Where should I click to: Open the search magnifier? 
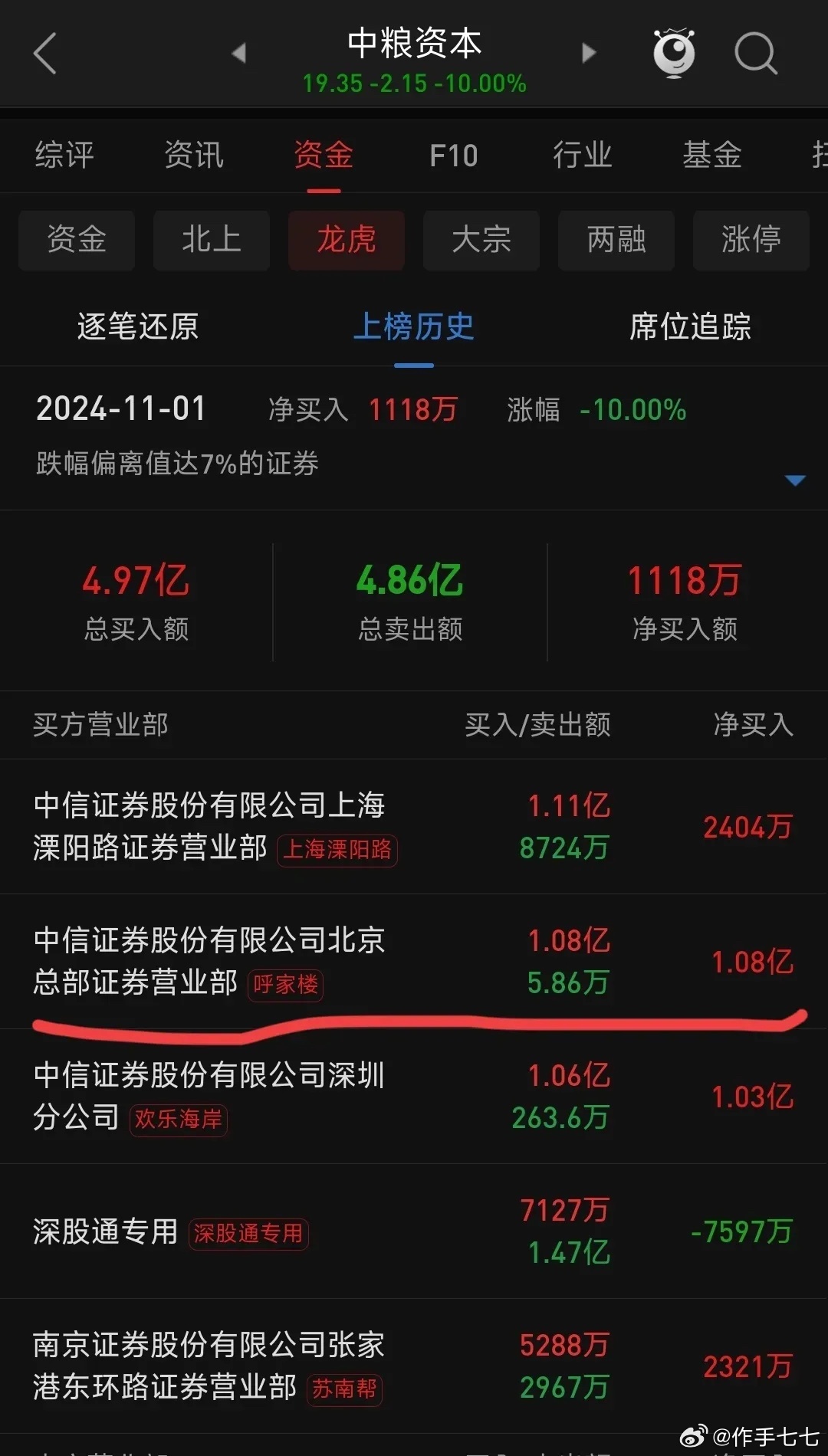(756, 54)
